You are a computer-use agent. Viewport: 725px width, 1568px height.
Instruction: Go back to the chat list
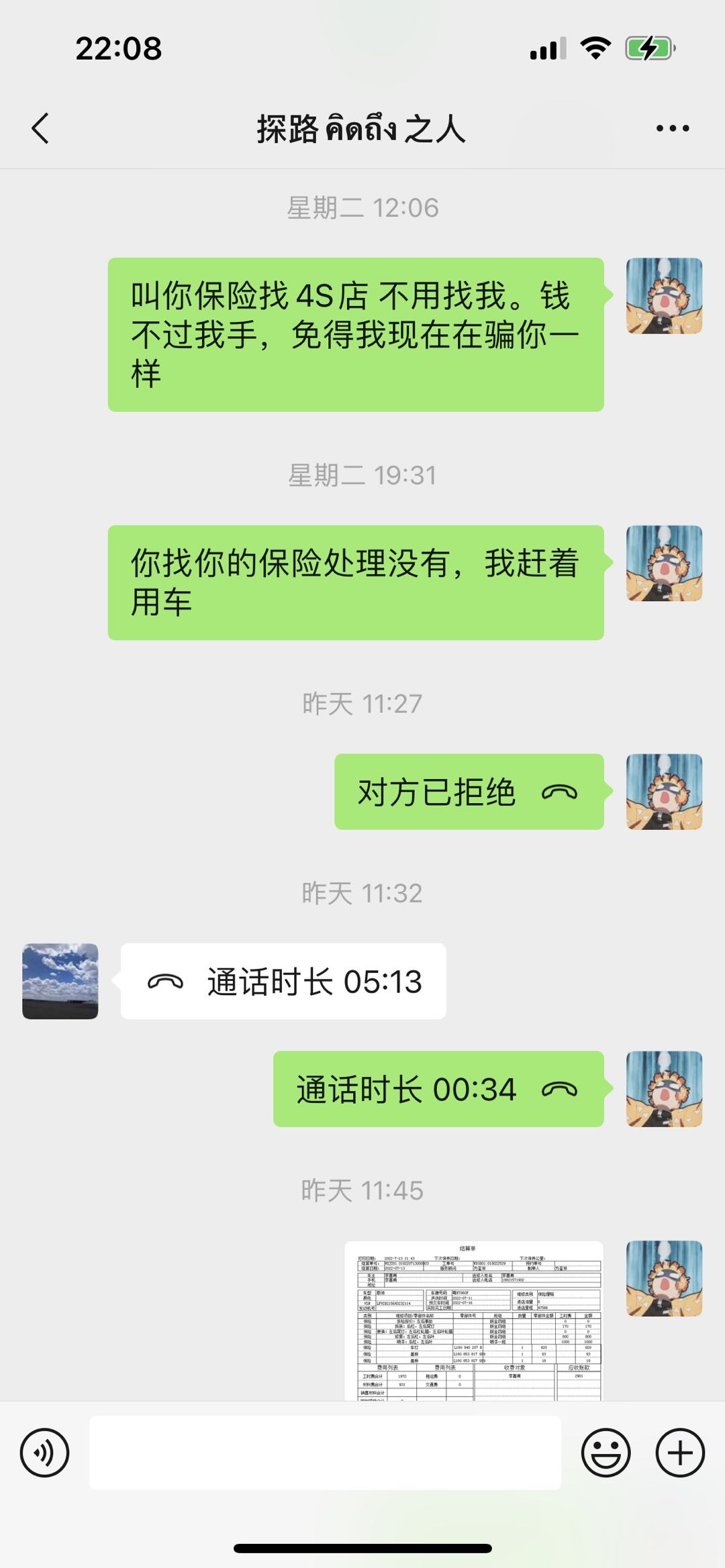click(x=40, y=128)
